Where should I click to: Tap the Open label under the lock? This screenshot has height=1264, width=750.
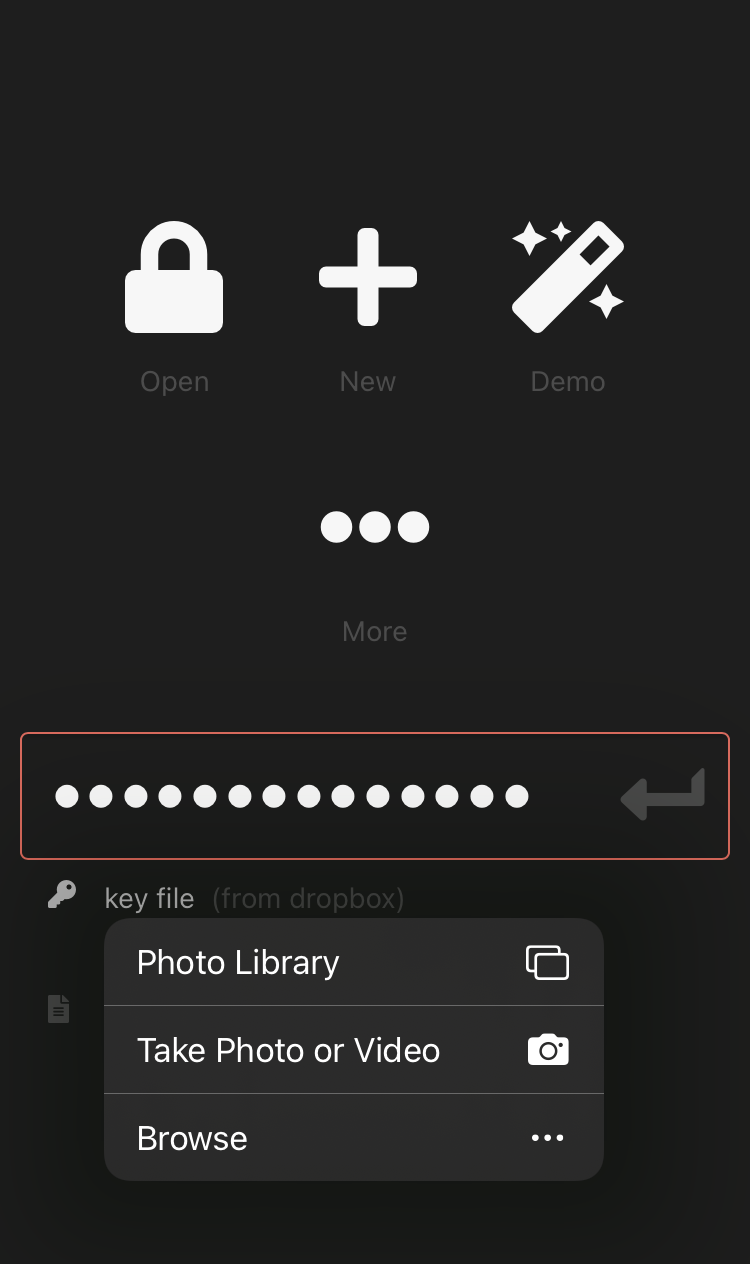click(x=174, y=381)
